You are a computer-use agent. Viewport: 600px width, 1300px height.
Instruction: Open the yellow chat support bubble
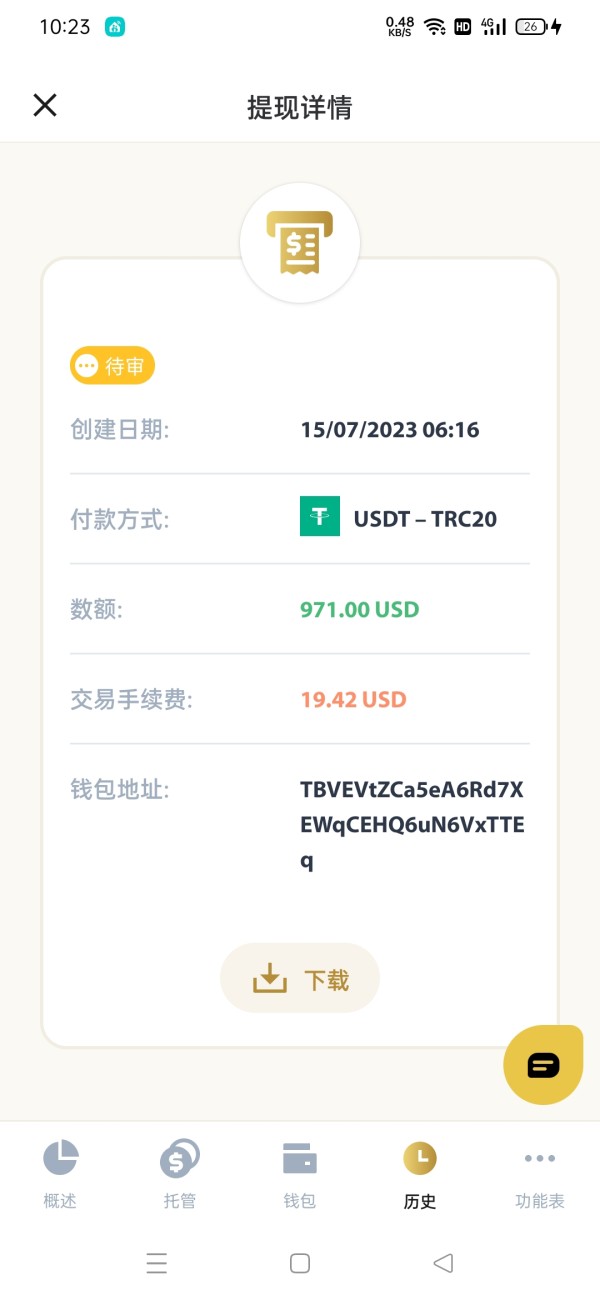pyautogui.click(x=543, y=1065)
